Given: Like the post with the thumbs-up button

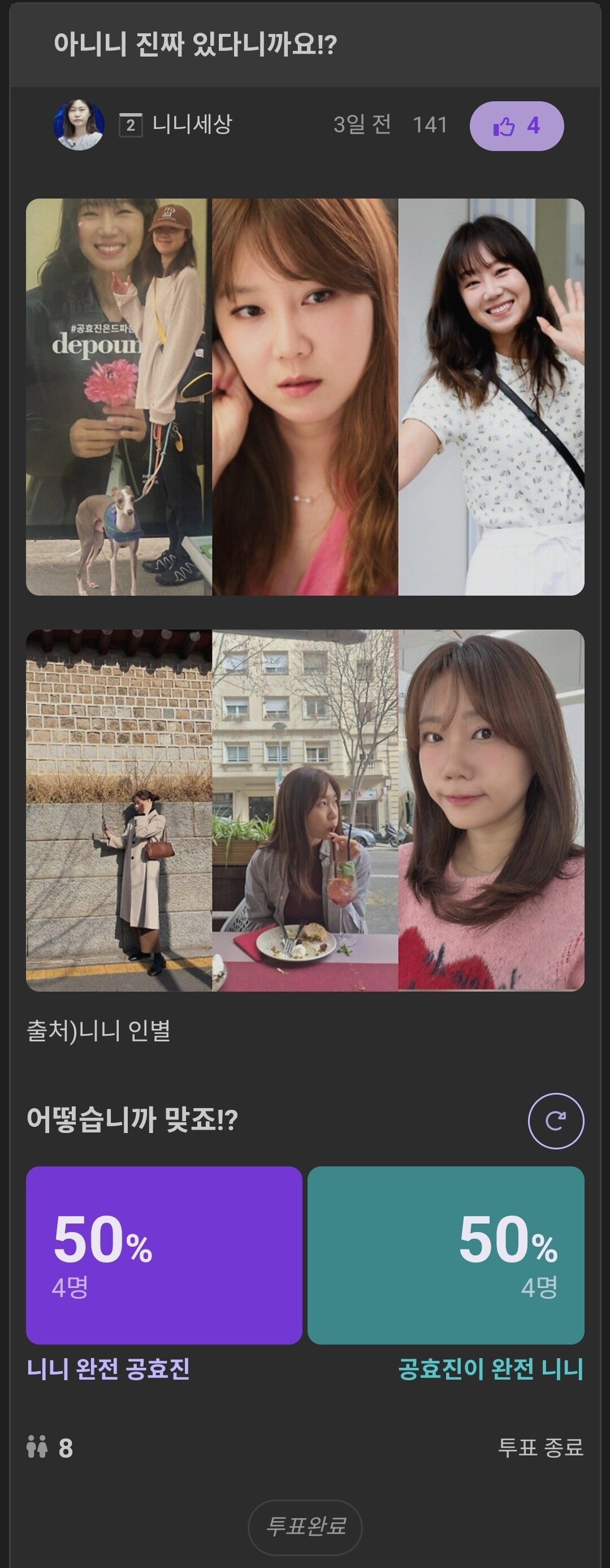Looking at the screenshot, I should pyautogui.click(x=516, y=126).
